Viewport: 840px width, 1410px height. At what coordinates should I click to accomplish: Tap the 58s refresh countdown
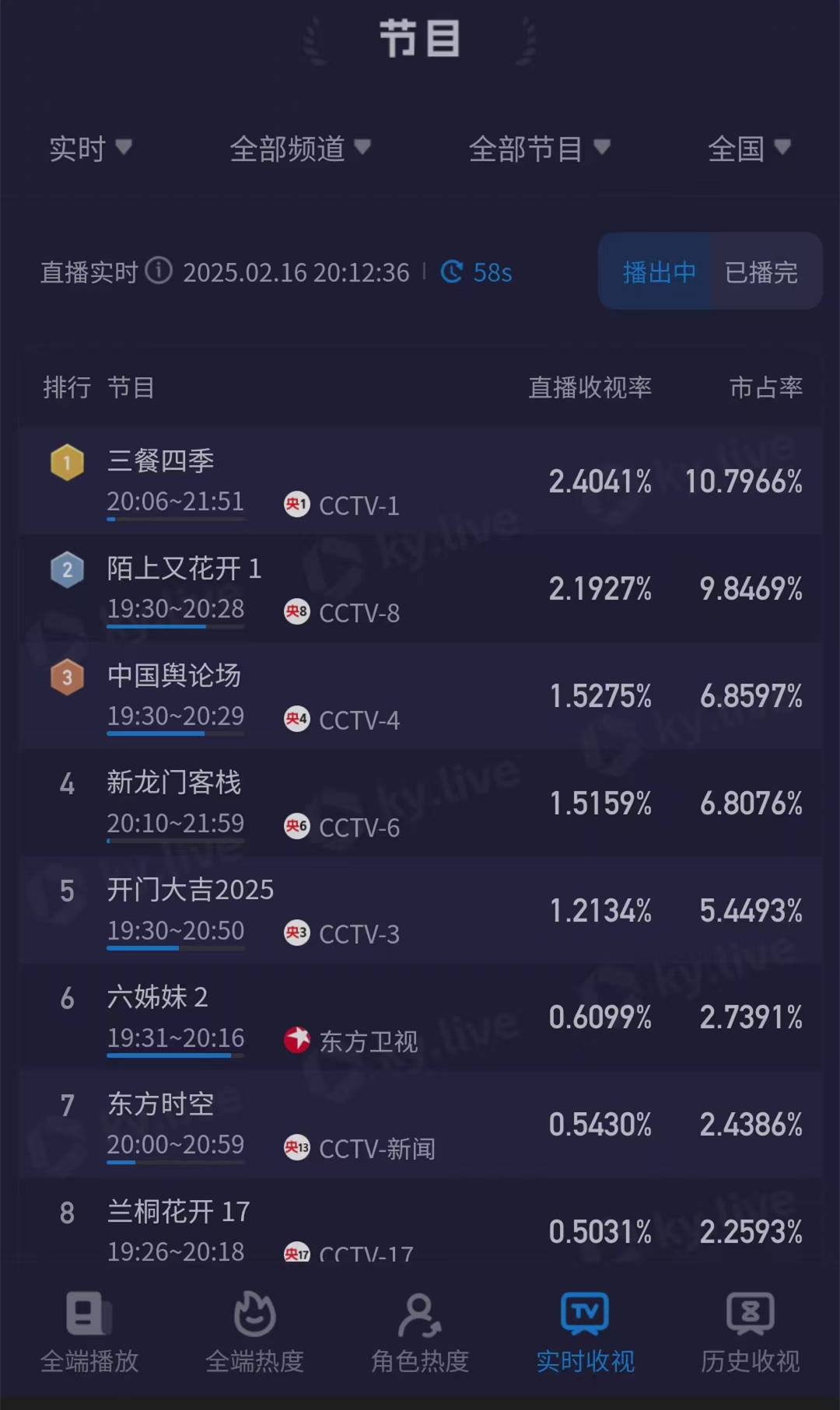[476, 272]
